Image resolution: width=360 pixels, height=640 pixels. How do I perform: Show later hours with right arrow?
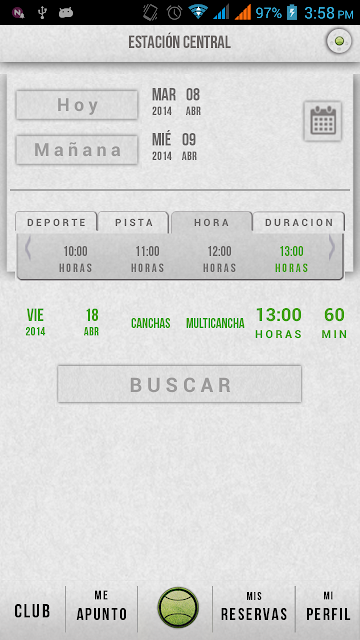coord(332,248)
